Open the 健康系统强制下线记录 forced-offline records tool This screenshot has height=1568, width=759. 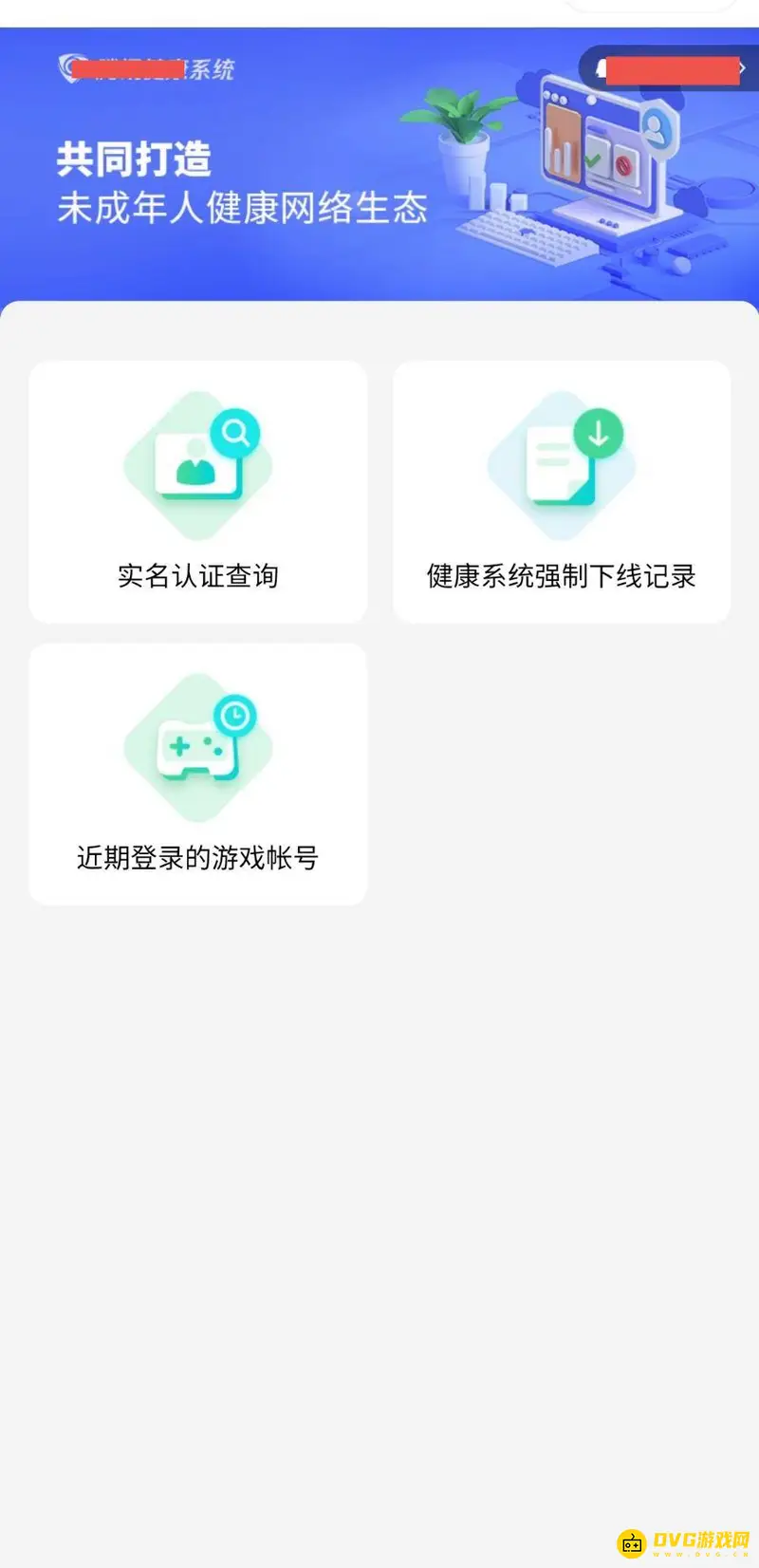click(x=561, y=491)
